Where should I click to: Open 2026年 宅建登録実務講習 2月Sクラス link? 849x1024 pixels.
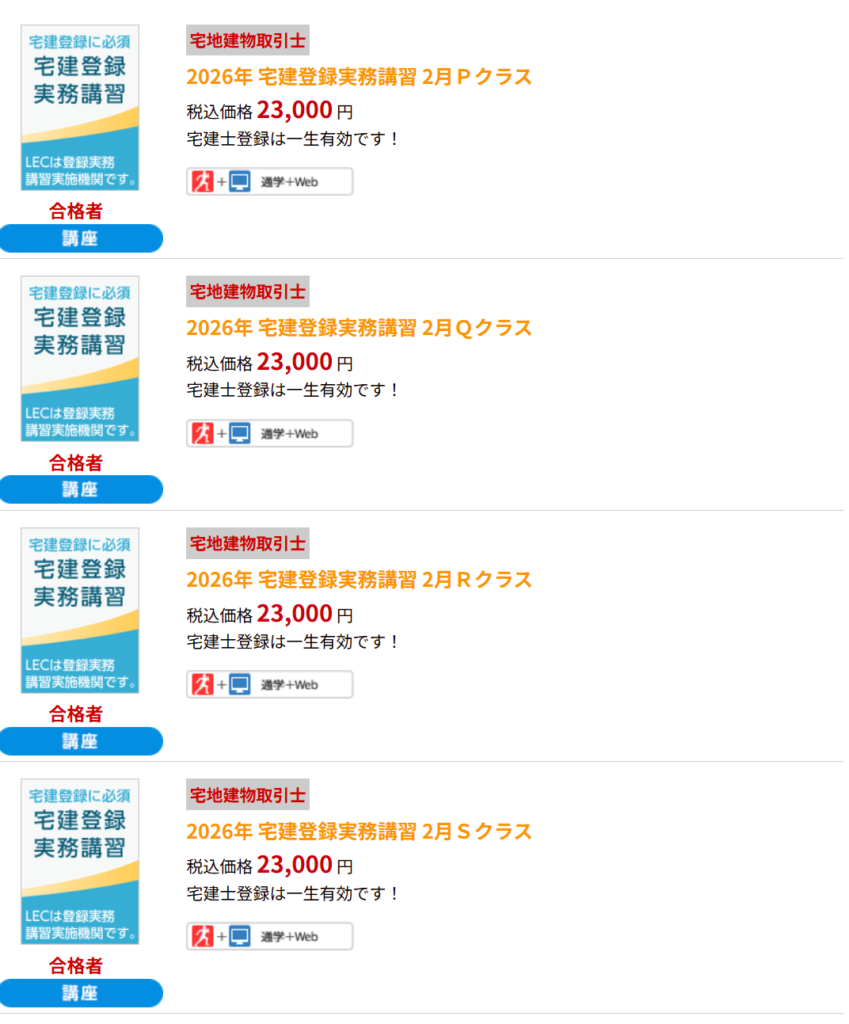[358, 831]
